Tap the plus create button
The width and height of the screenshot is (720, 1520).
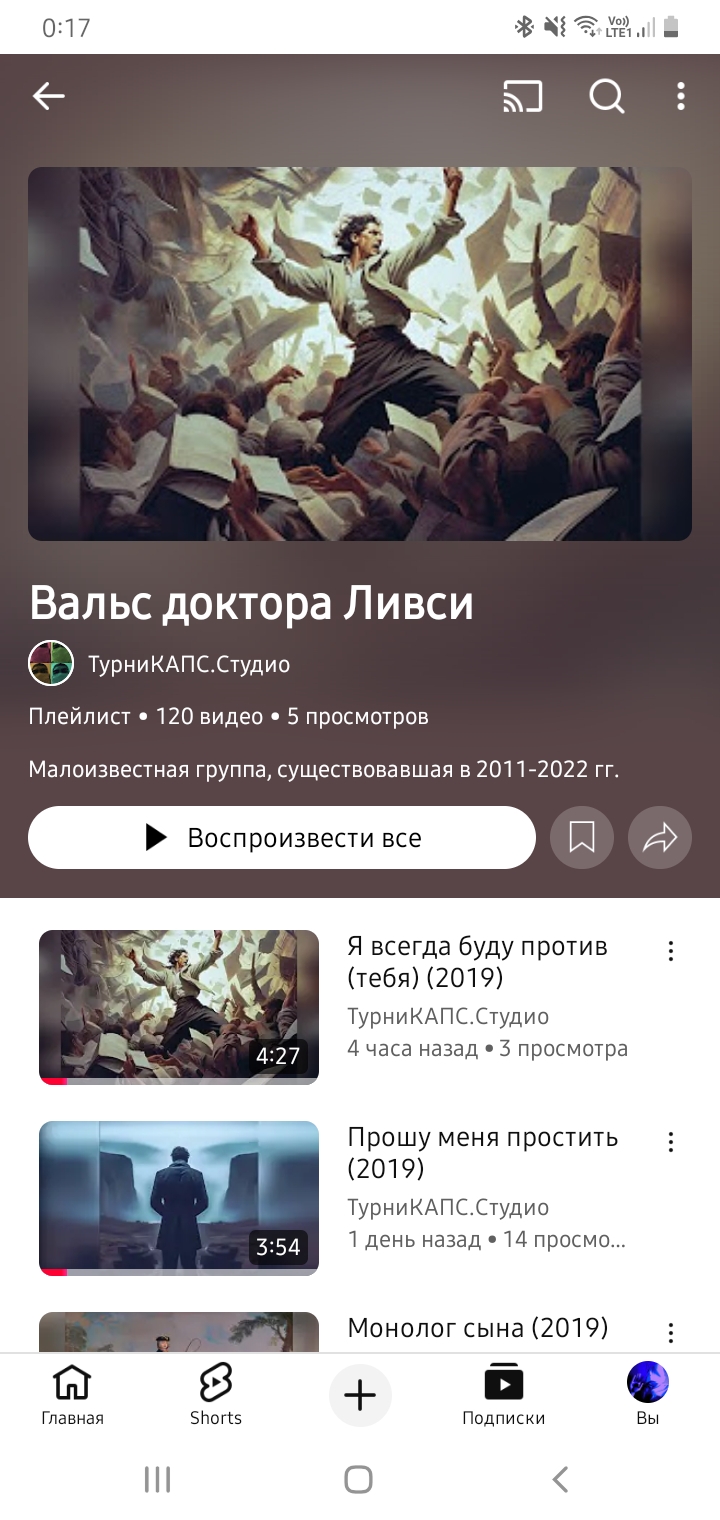[360, 1395]
